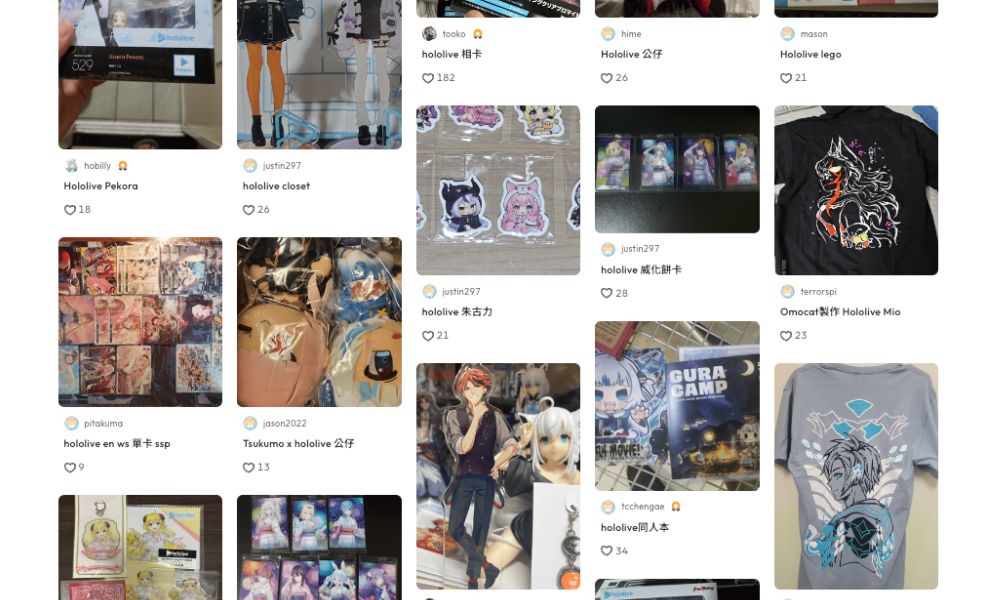View pitakuma's user profile
The image size is (1000, 600).
(103, 424)
